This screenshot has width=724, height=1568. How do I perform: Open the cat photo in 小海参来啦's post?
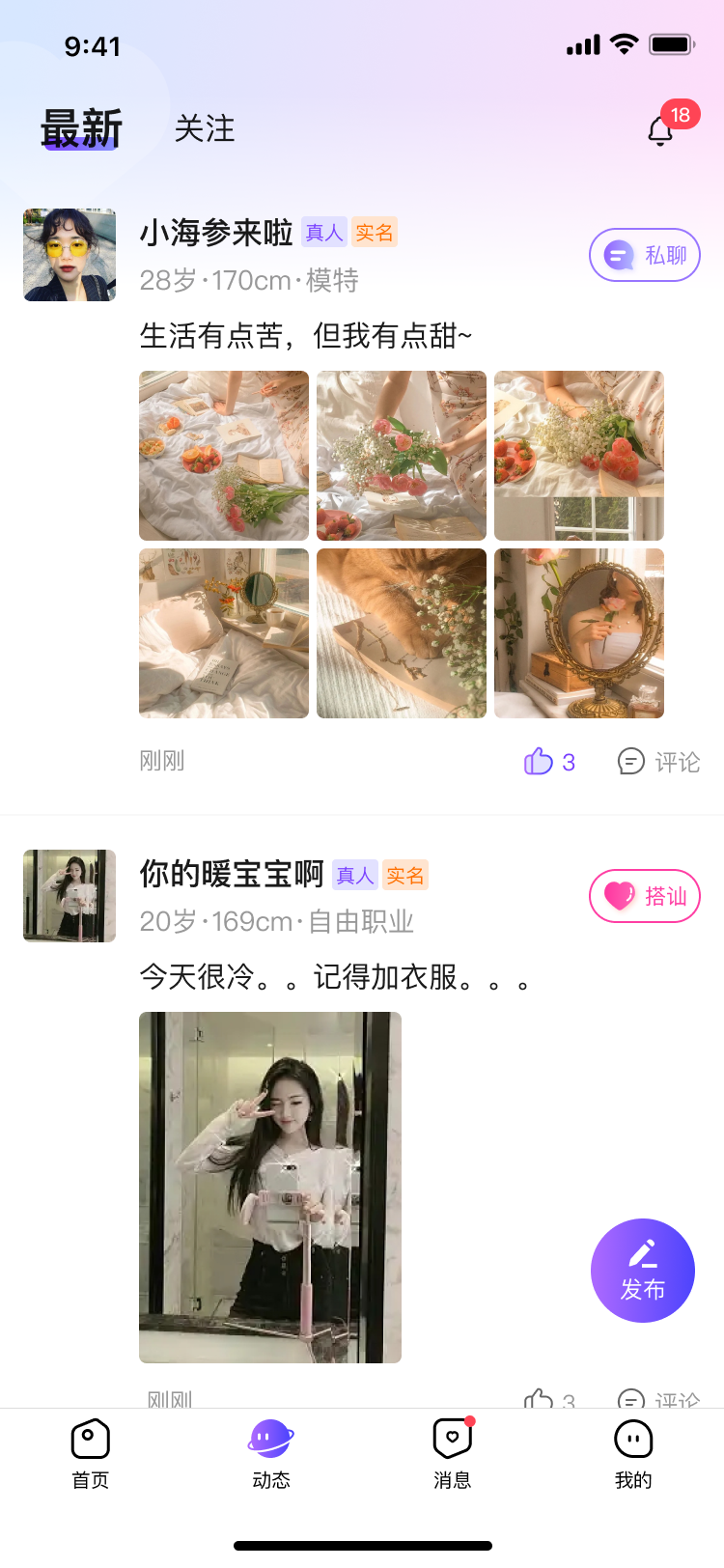pos(401,632)
